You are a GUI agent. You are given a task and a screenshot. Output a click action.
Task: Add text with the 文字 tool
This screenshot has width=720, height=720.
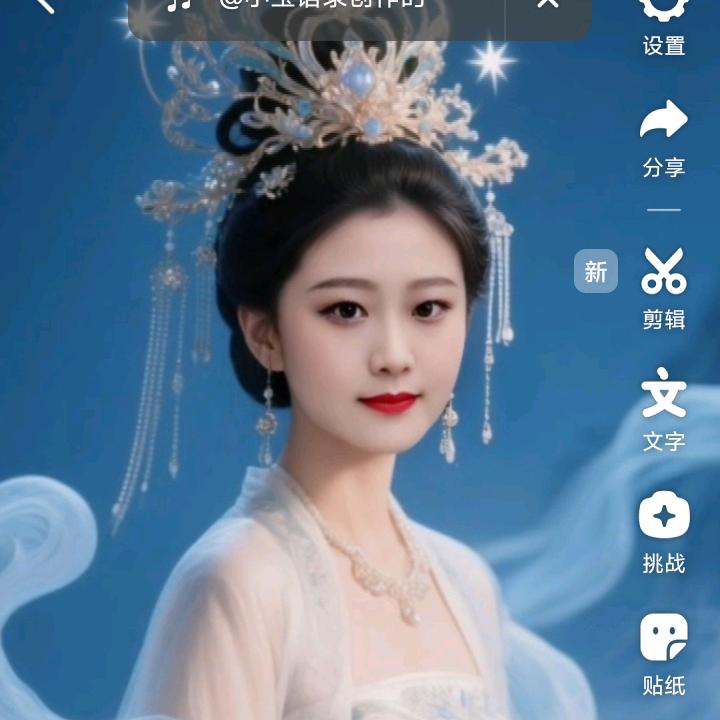[664, 408]
